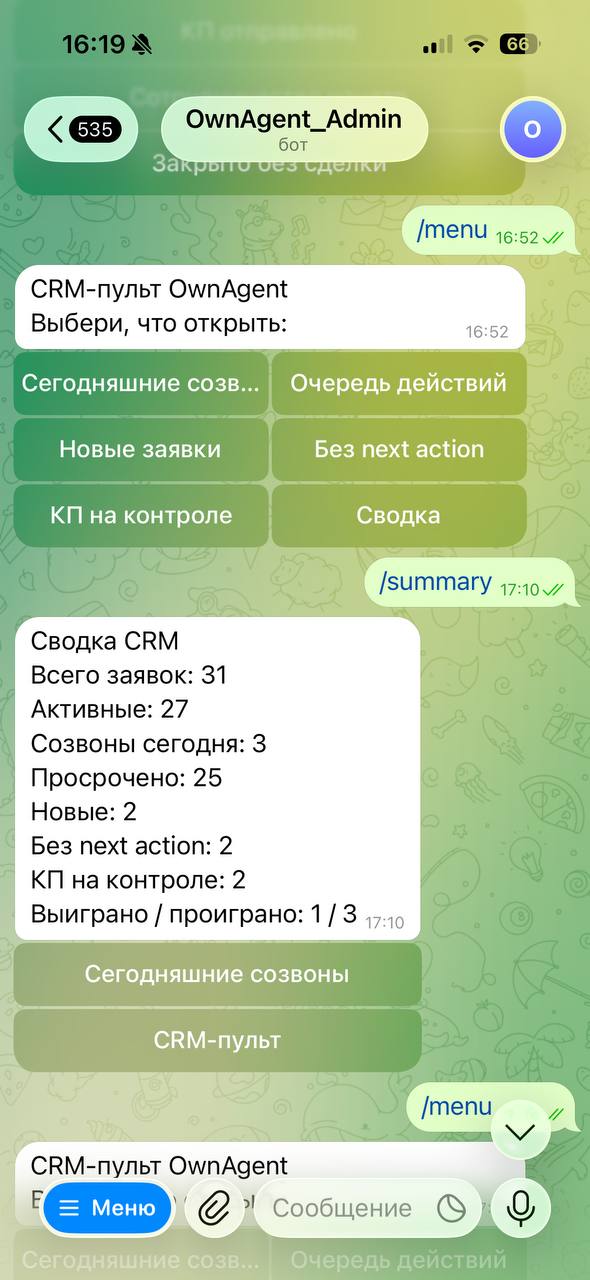
Task: Open Сегодняшние созвоны under the CRM summary
Action: click(x=217, y=974)
